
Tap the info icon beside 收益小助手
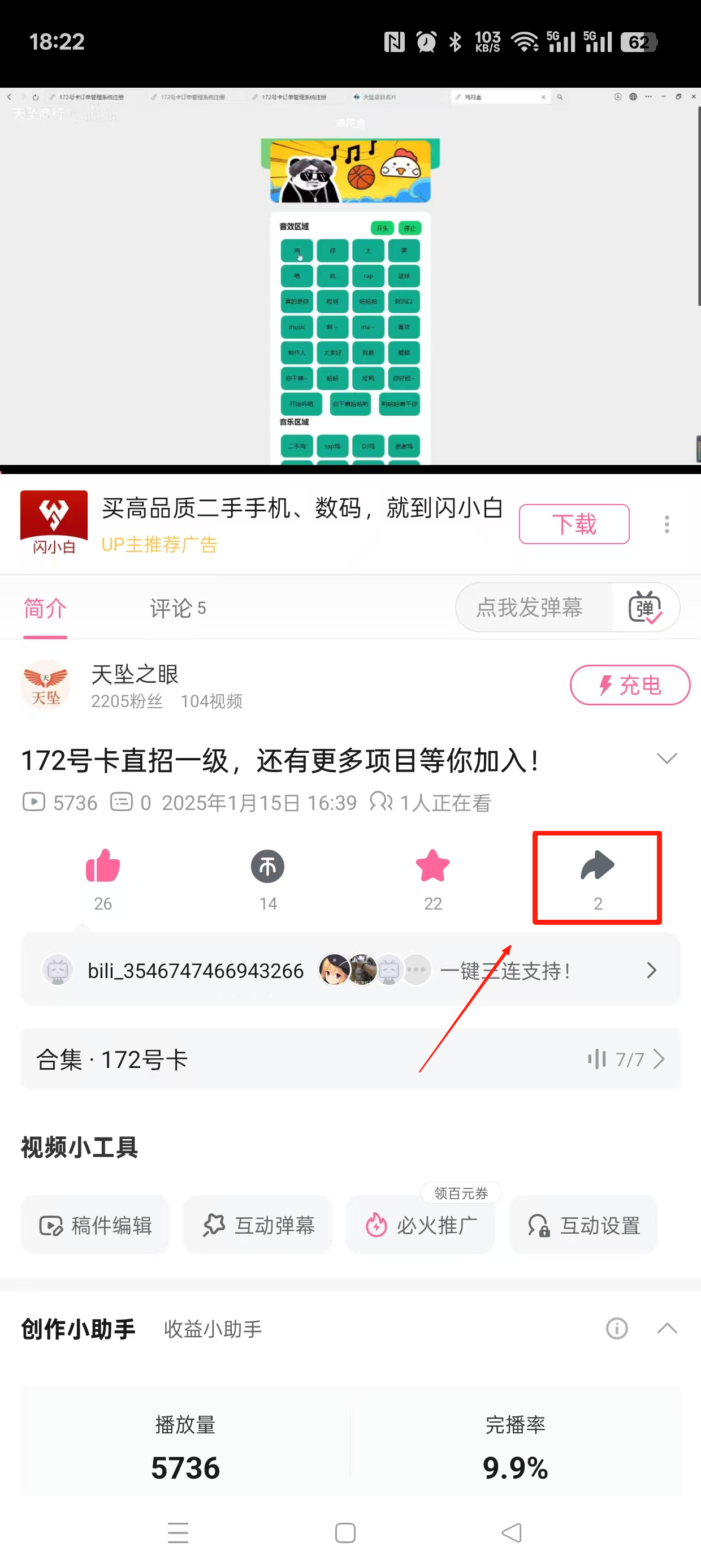616,1329
